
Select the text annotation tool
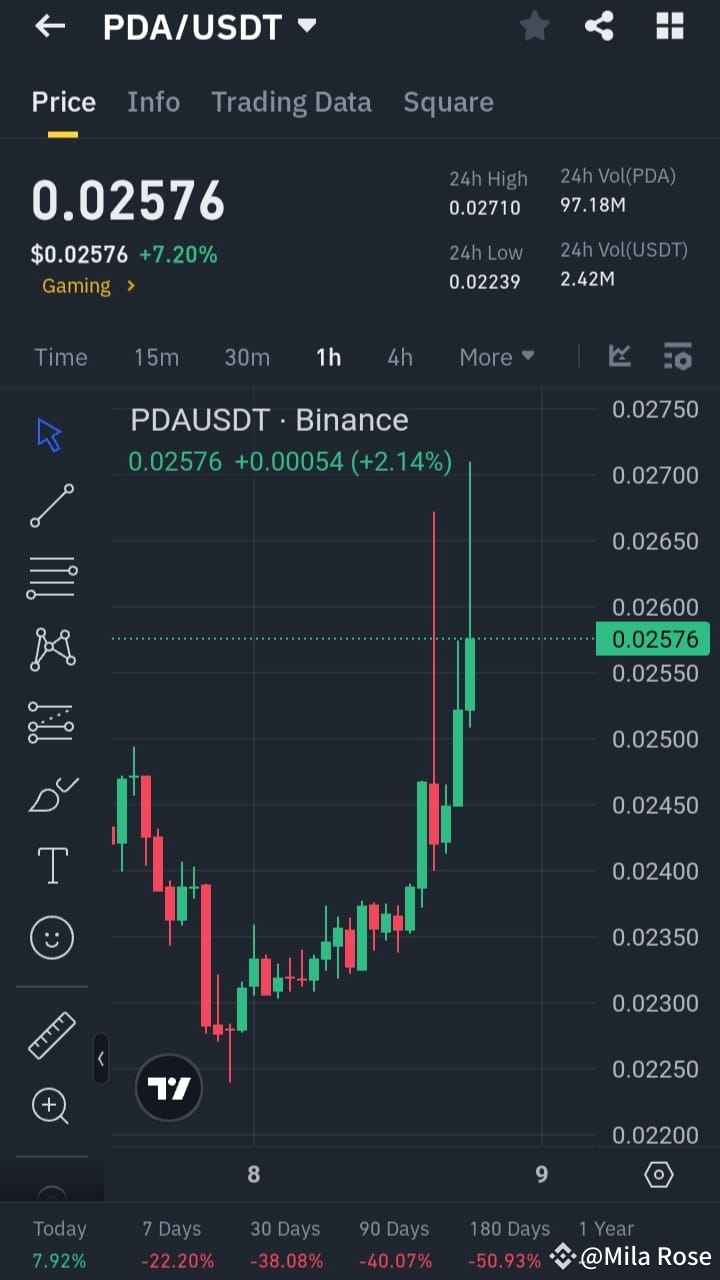coord(50,865)
